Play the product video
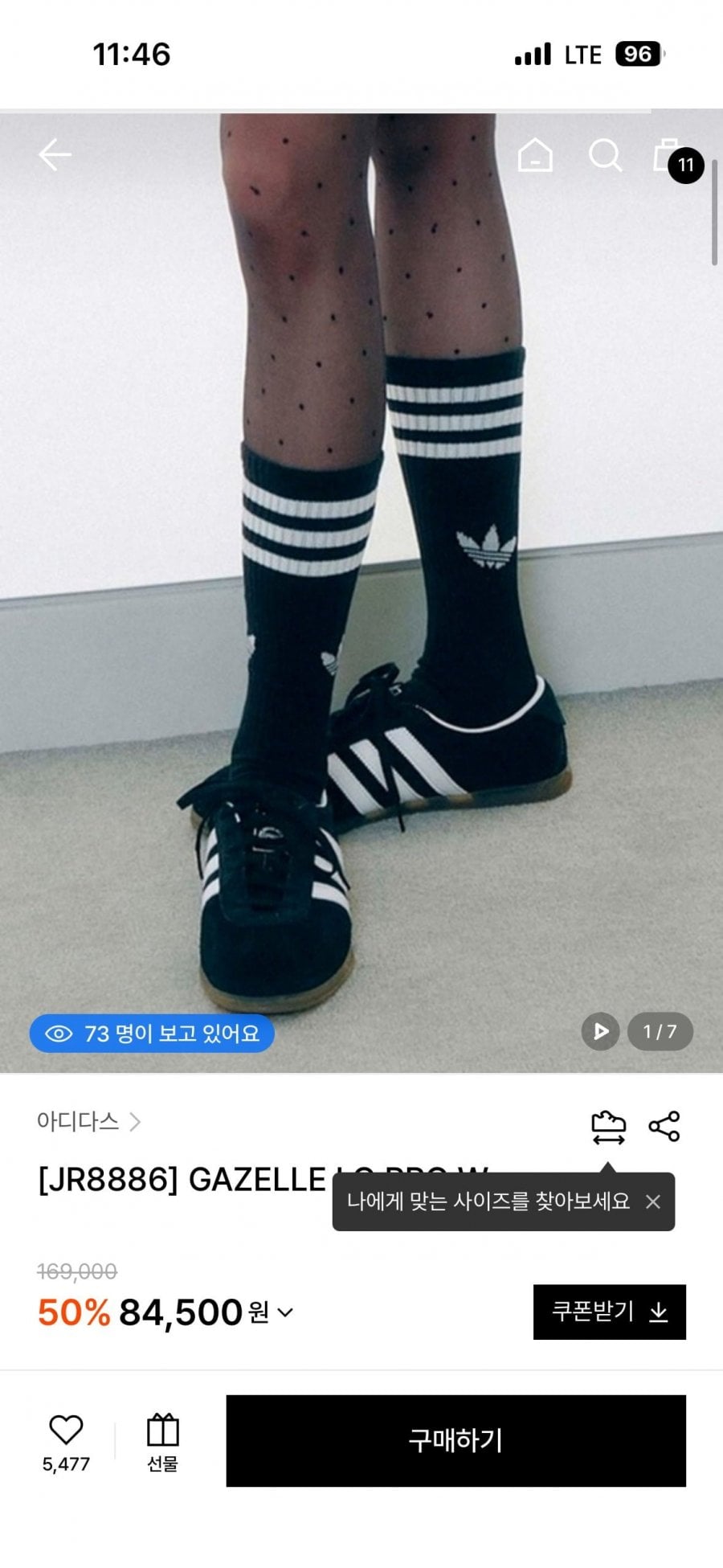The image size is (723, 1568). 601,1031
